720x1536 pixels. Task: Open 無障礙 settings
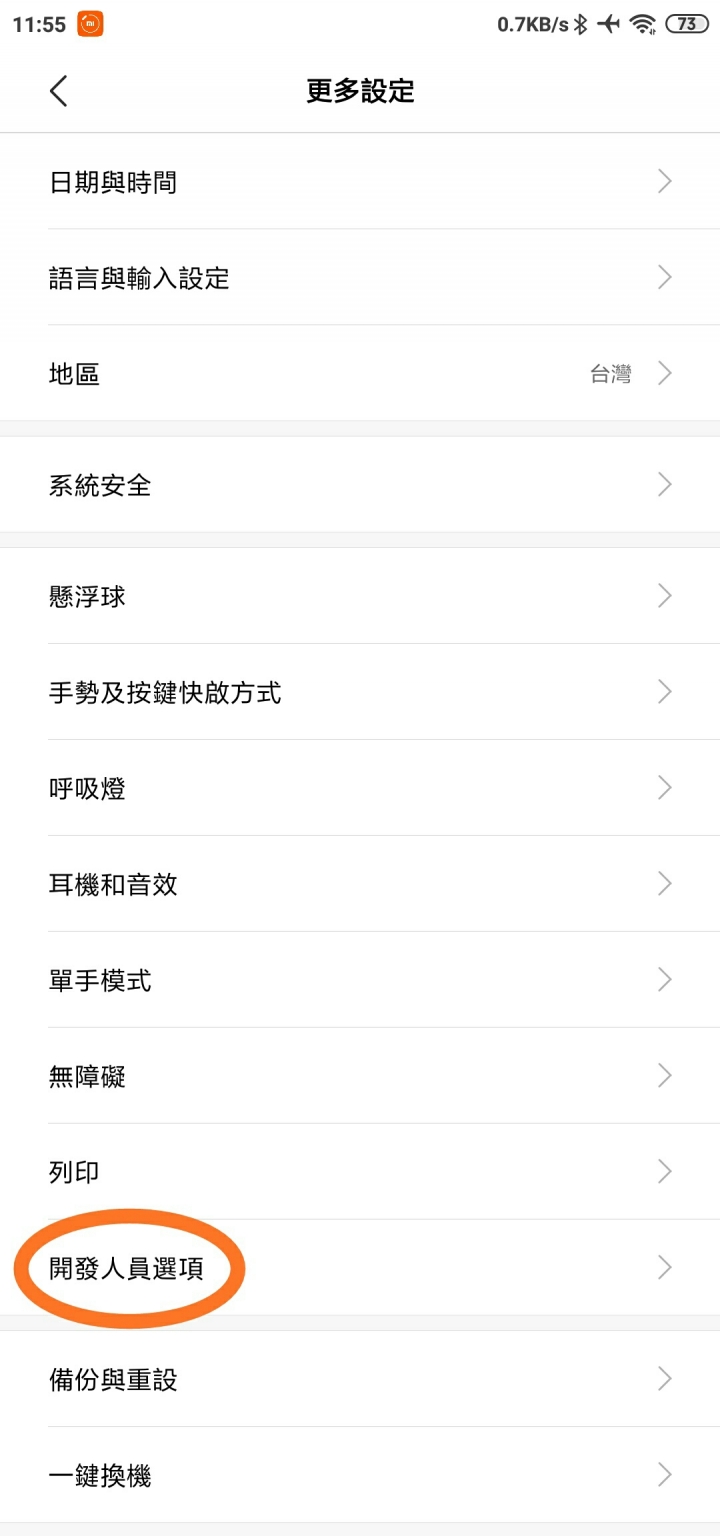(360, 1076)
